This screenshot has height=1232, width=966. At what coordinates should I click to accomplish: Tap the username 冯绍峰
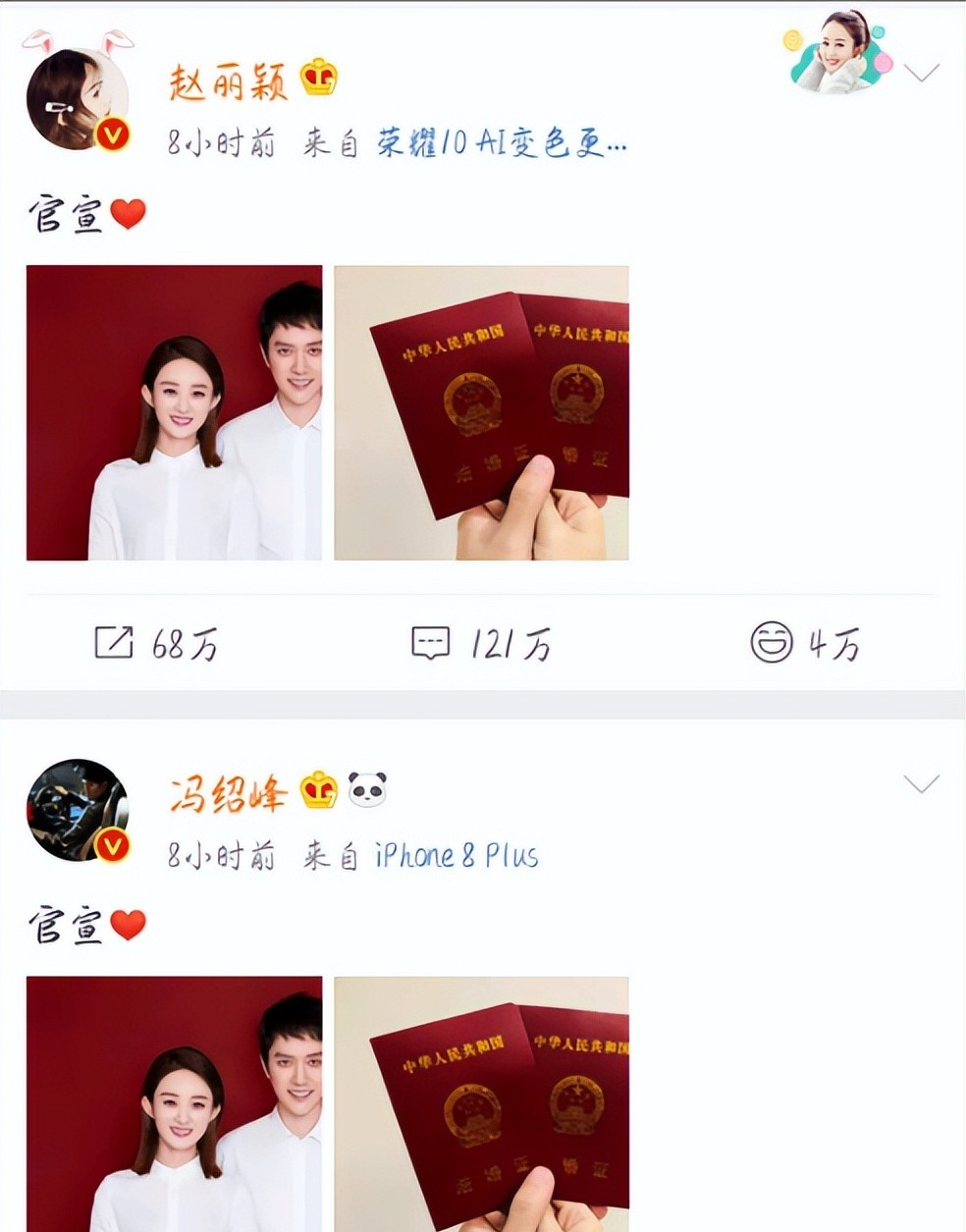point(228,793)
